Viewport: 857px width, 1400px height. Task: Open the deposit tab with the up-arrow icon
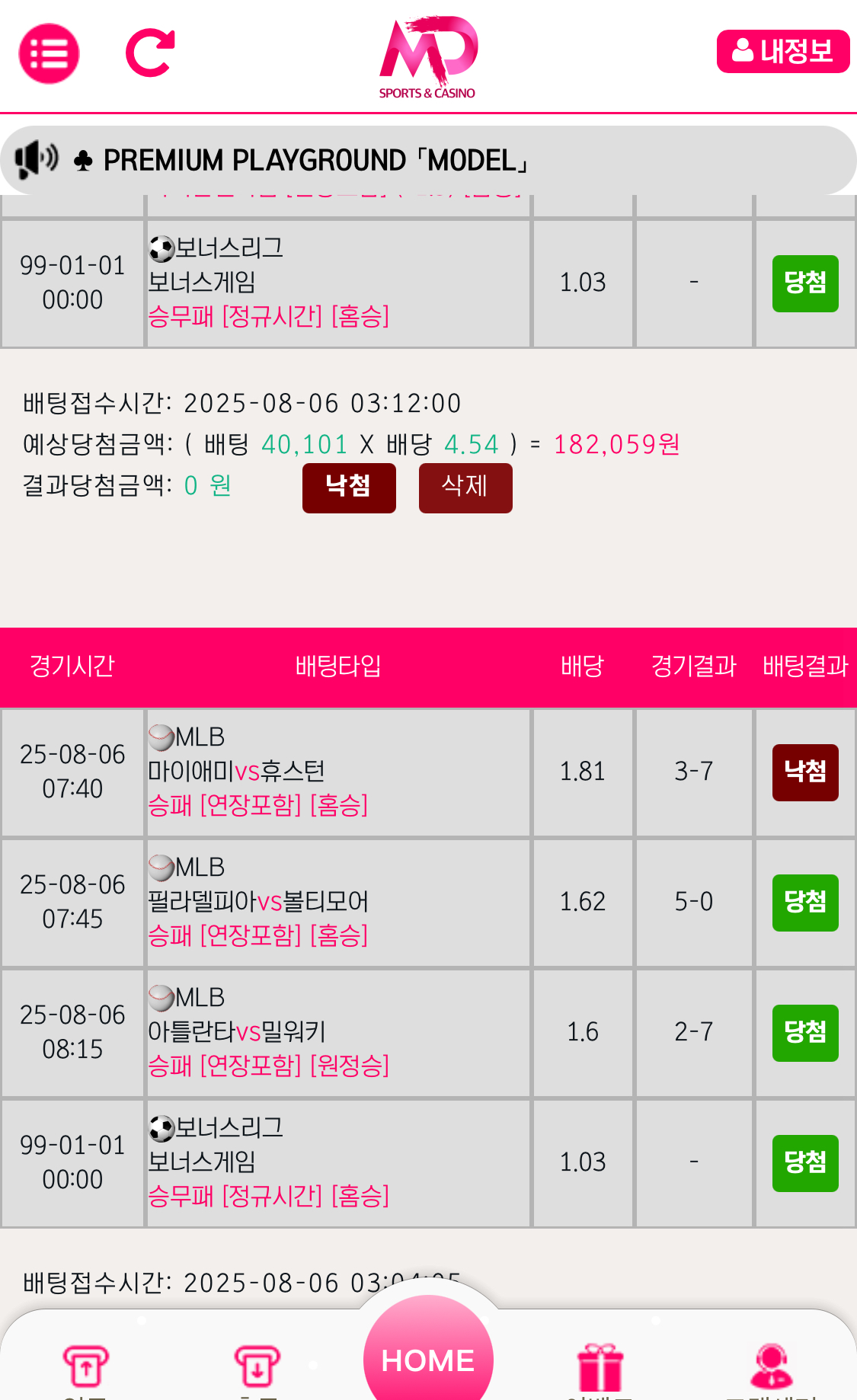[85, 1367]
